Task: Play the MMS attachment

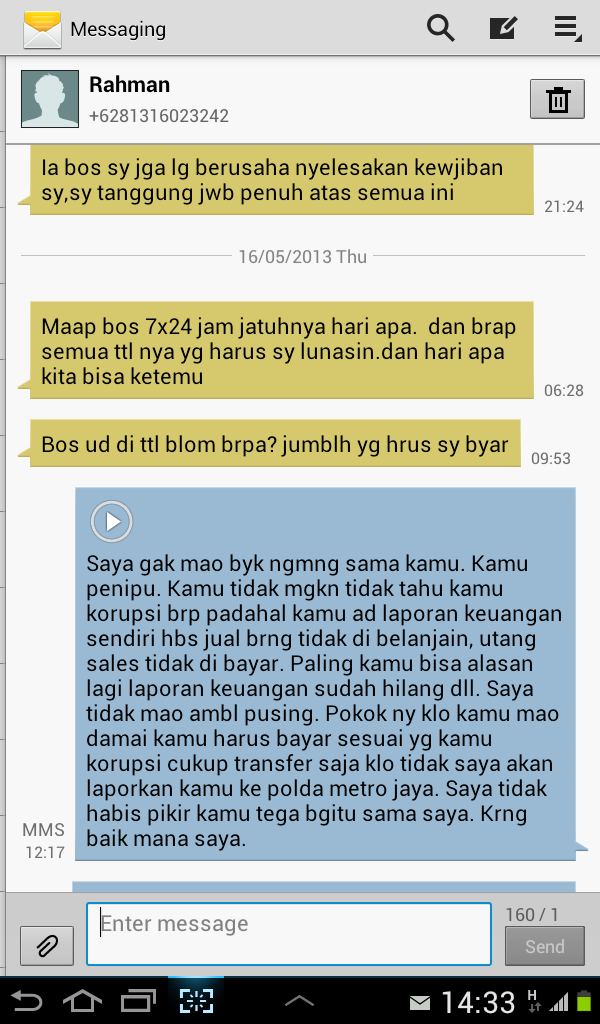Action: click(111, 521)
